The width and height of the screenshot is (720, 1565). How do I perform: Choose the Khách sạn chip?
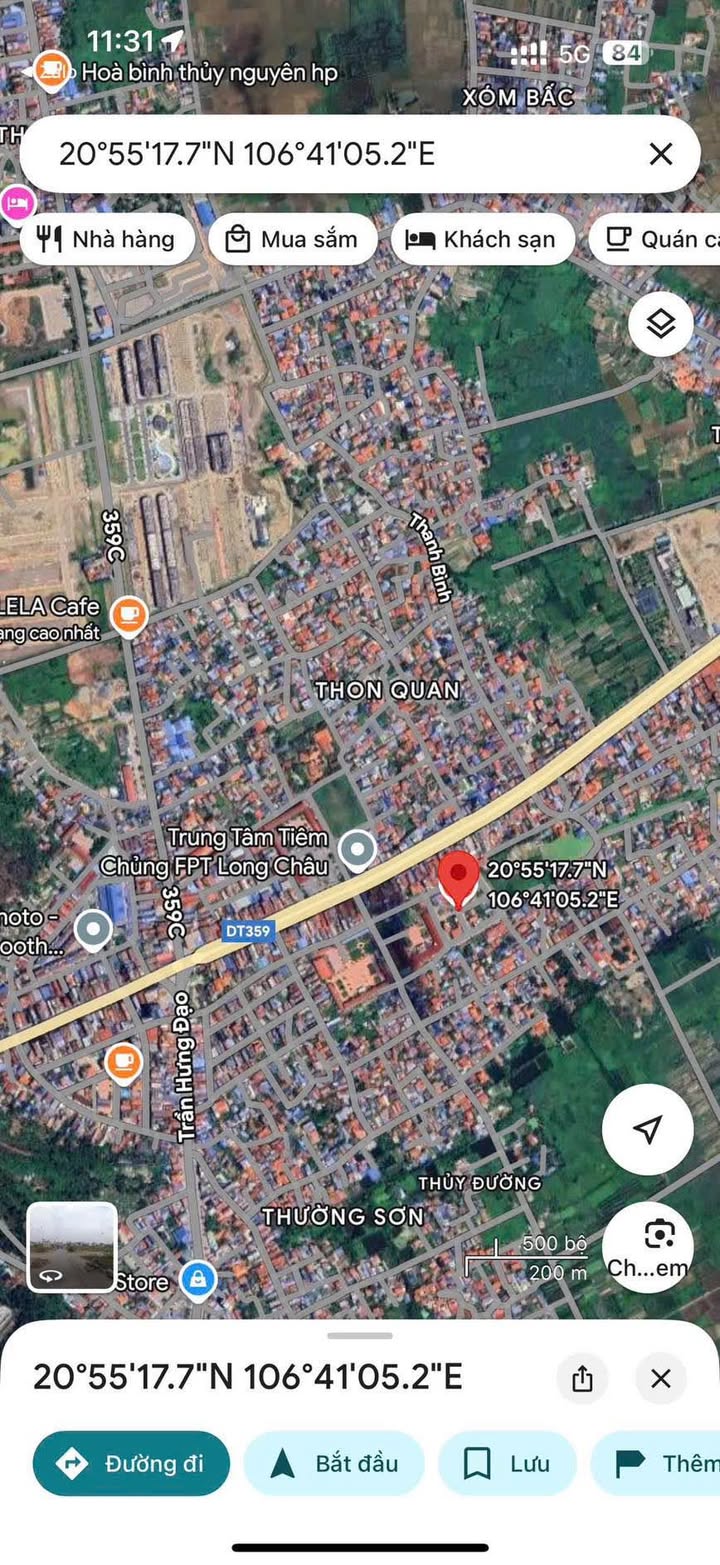coord(482,239)
